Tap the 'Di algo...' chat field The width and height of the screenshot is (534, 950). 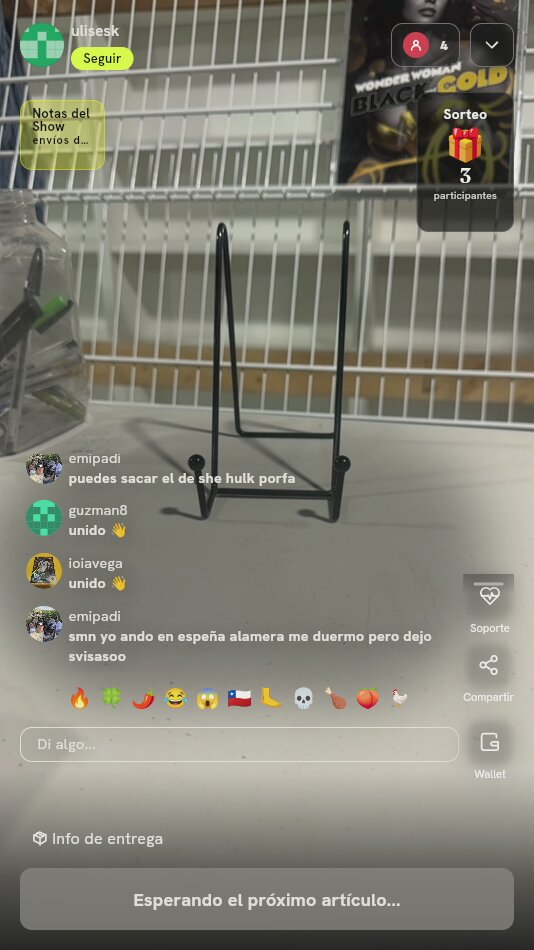(x=239, y=744)
